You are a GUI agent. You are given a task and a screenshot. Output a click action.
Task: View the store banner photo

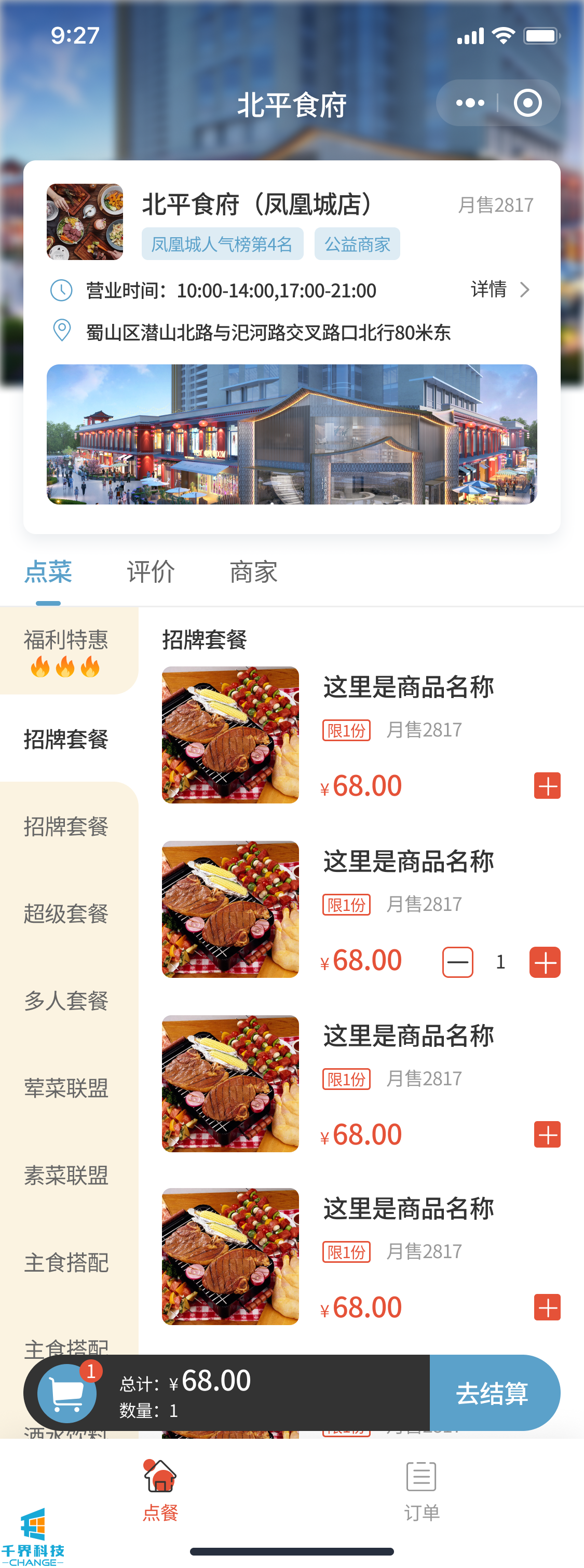[292, 434]
